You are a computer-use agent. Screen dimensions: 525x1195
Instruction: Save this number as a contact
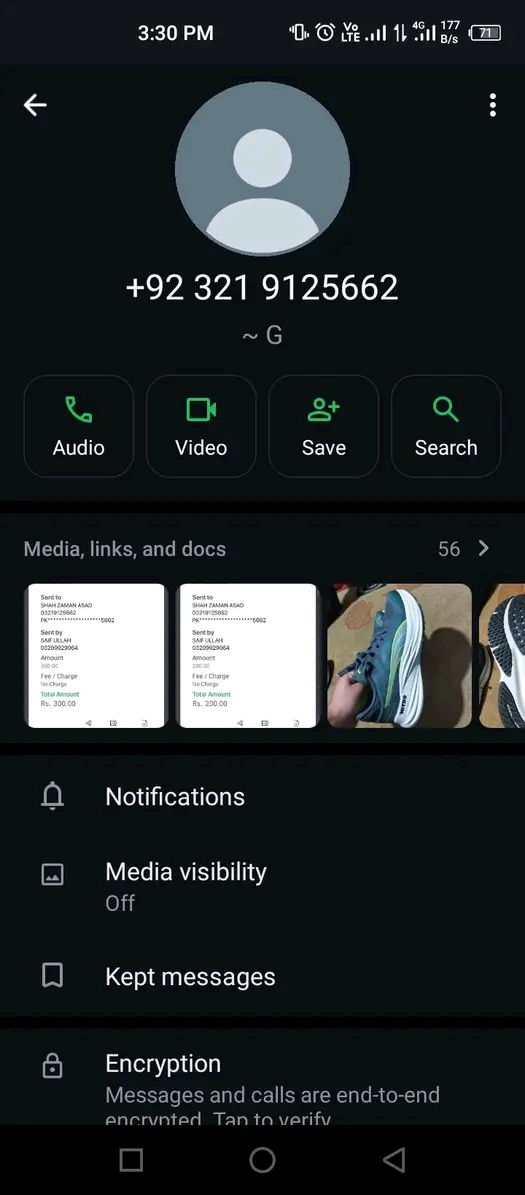[x=324, y=426]
